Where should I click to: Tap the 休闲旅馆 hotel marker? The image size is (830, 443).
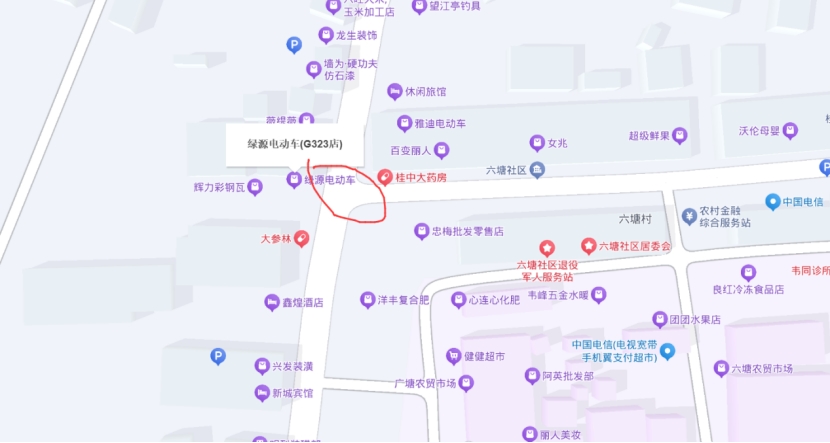tap(395, 91)
